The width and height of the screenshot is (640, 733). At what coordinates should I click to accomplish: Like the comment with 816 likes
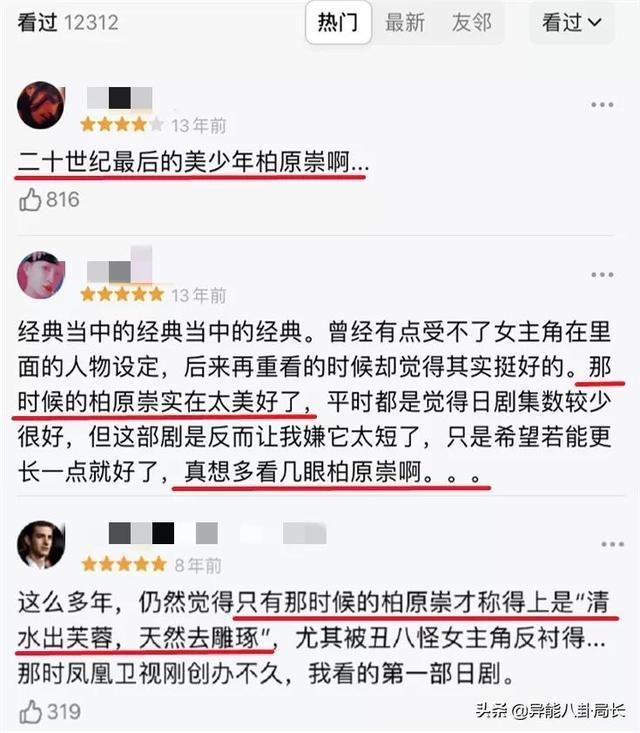click(31, 200)
